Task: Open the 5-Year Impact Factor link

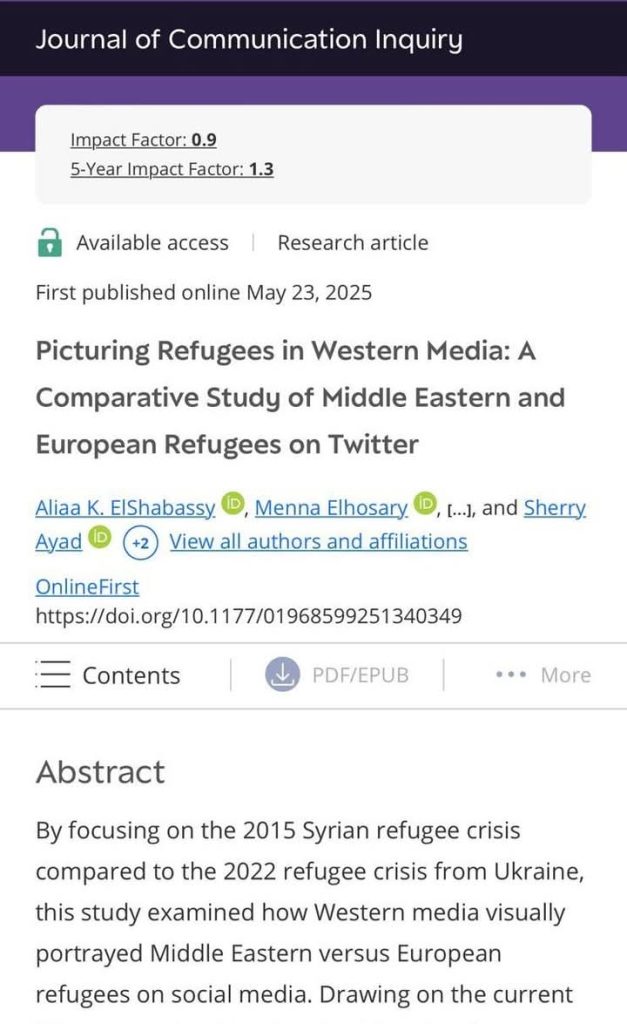Action: click(172, 169)
